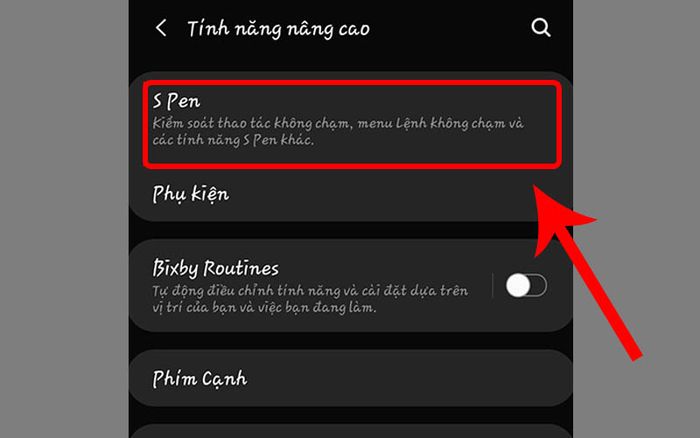Go back from Tính năng nâng cao
The width and height of the screenshot is (700, 438).
(161, 29)
